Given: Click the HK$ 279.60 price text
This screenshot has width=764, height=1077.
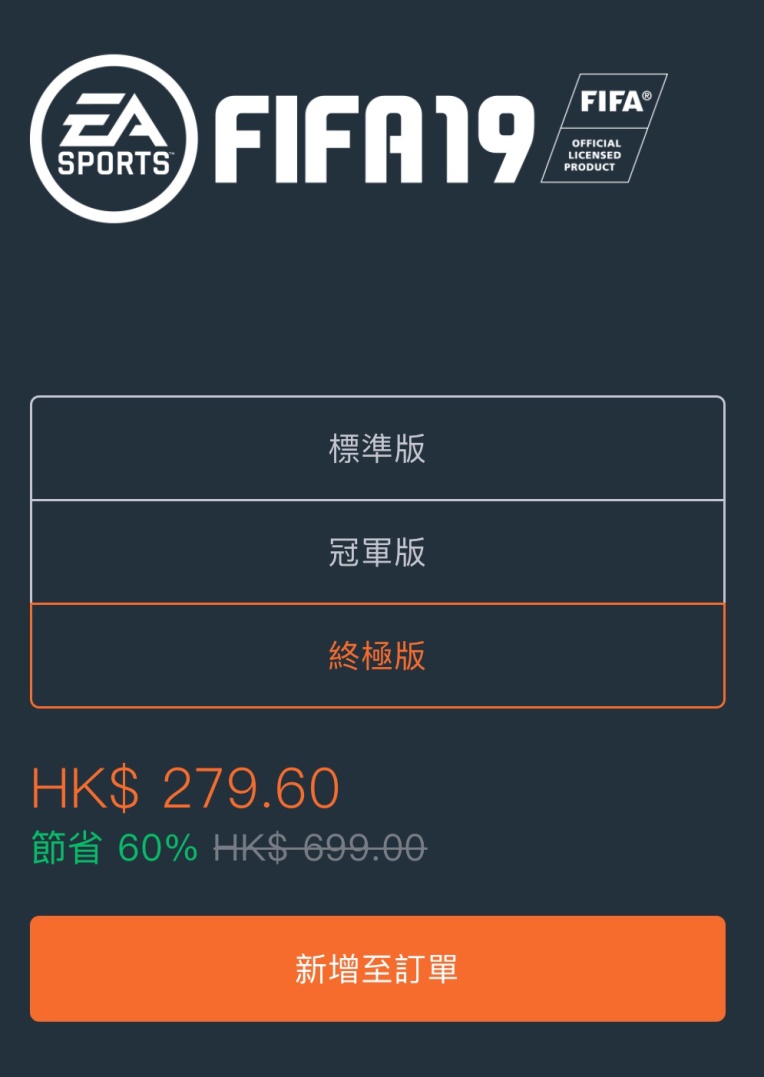Looking at the screenshot, I should 185,790.
